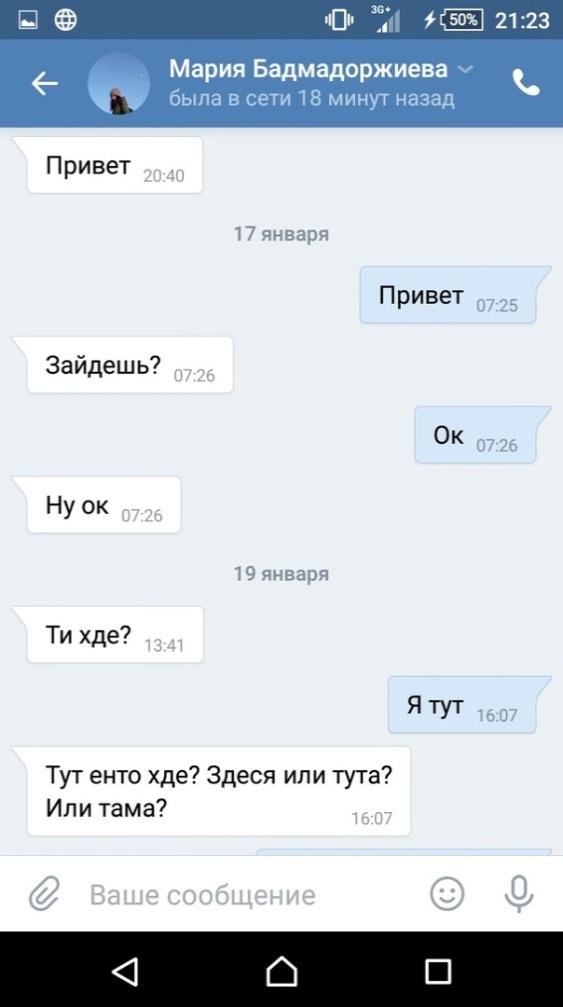Screen dimensions: 563x1007
Task: Open the contact's profile photo in header
Action: tap(119, 83)
